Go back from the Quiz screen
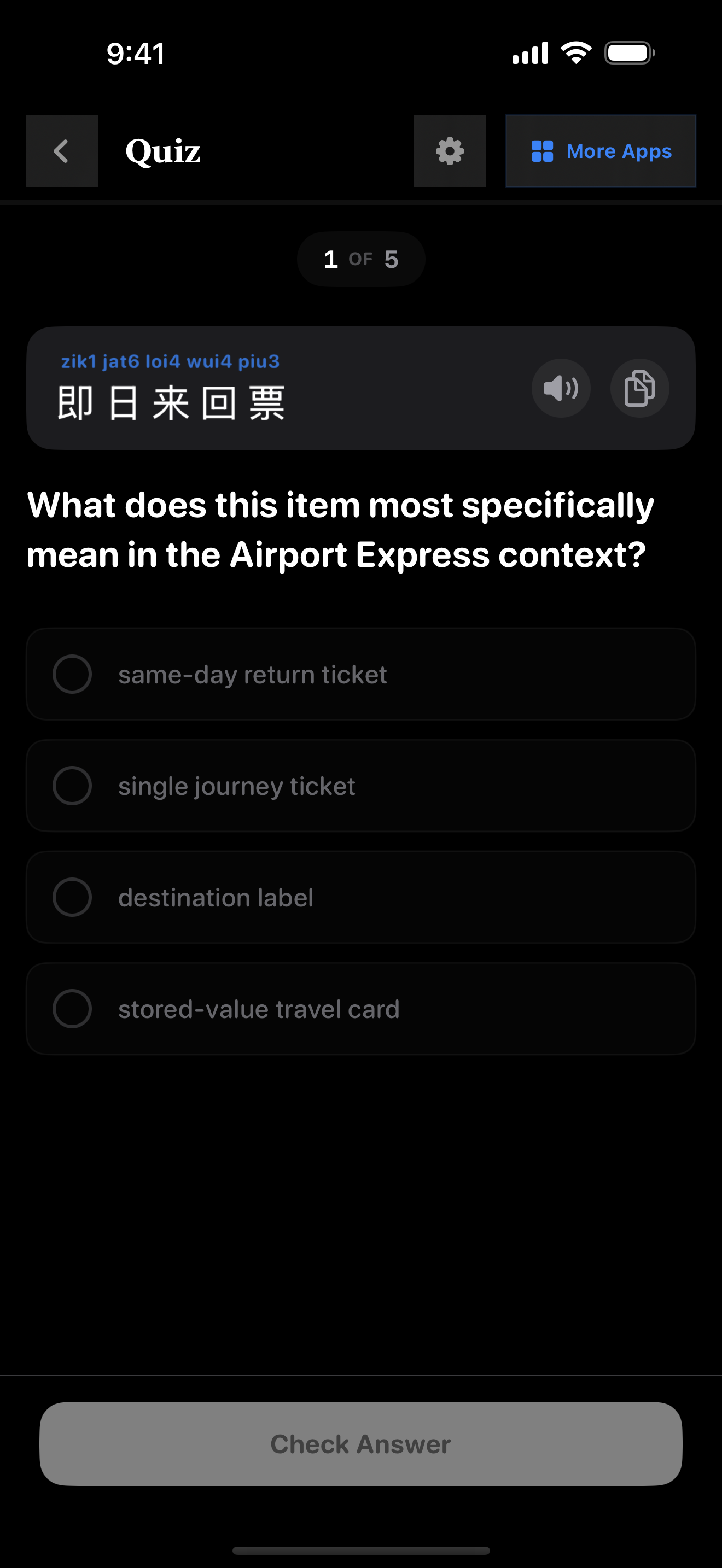722x1568 pixels. pos(62,151)
